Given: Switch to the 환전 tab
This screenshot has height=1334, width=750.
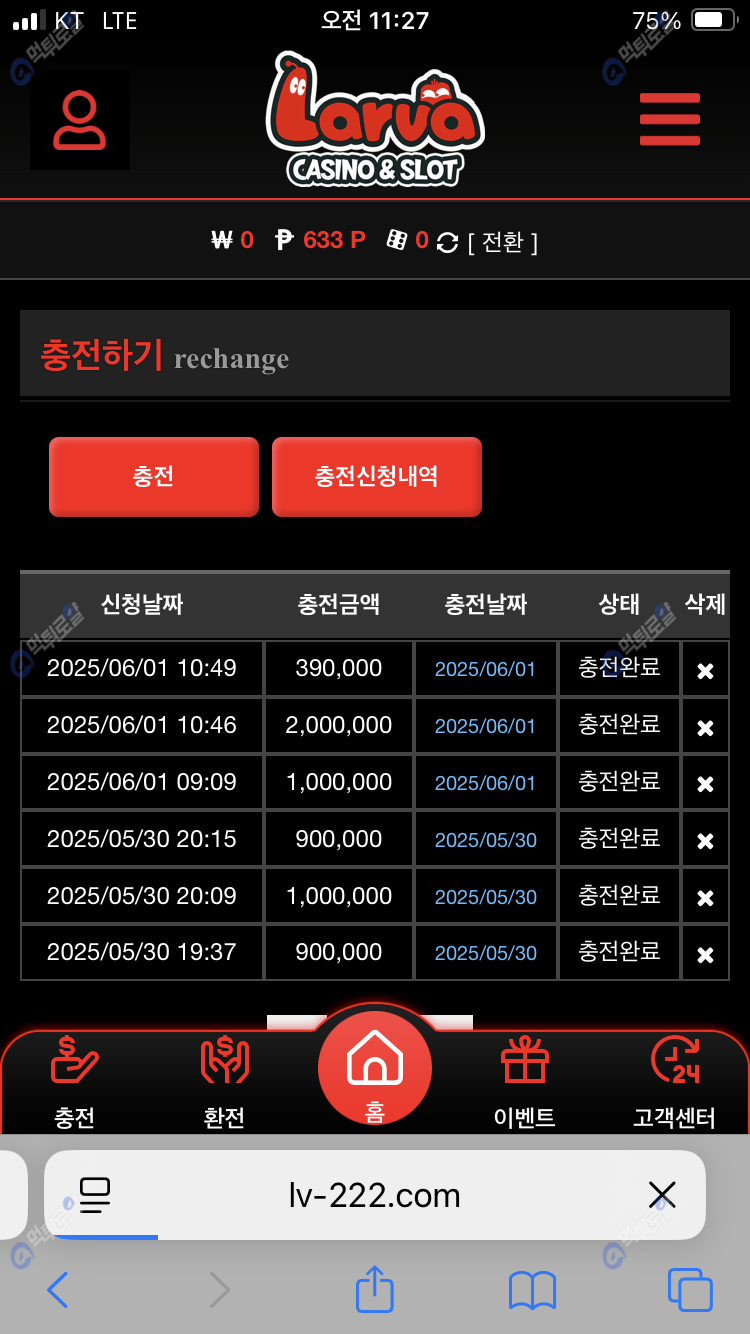Looking at the screenshot, I should tap(224, 1082).
